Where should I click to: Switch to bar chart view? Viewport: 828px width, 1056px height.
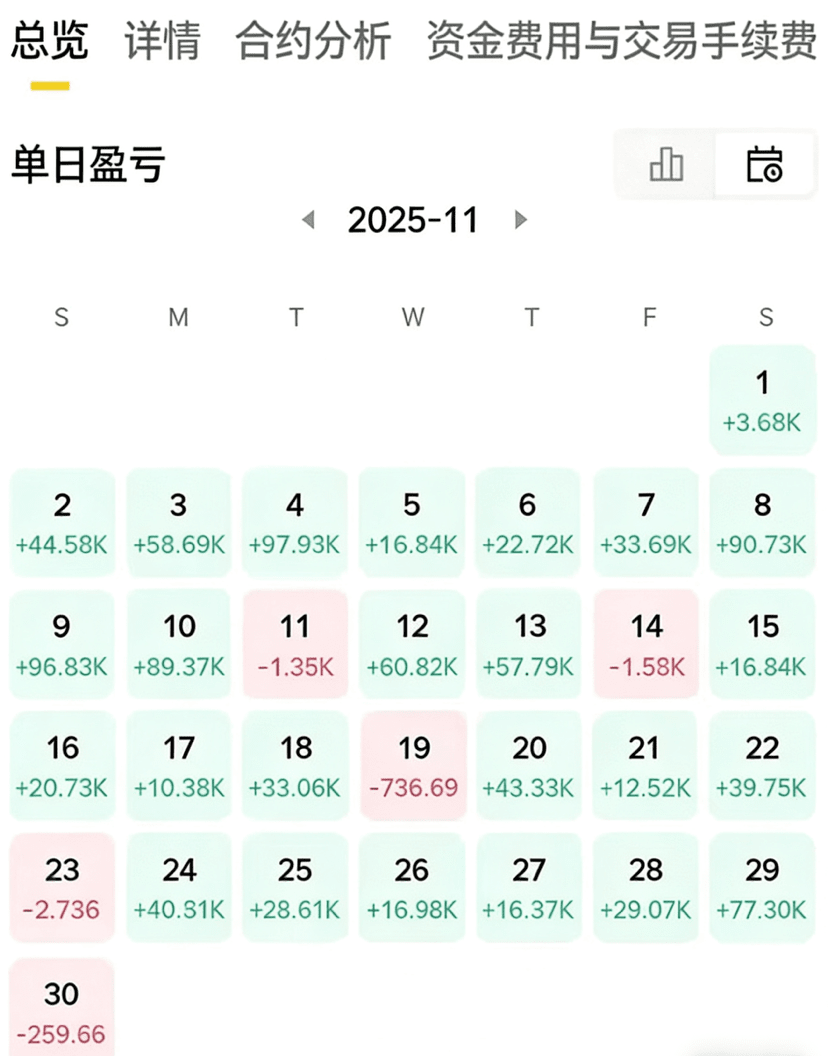(x=666, y=164)
